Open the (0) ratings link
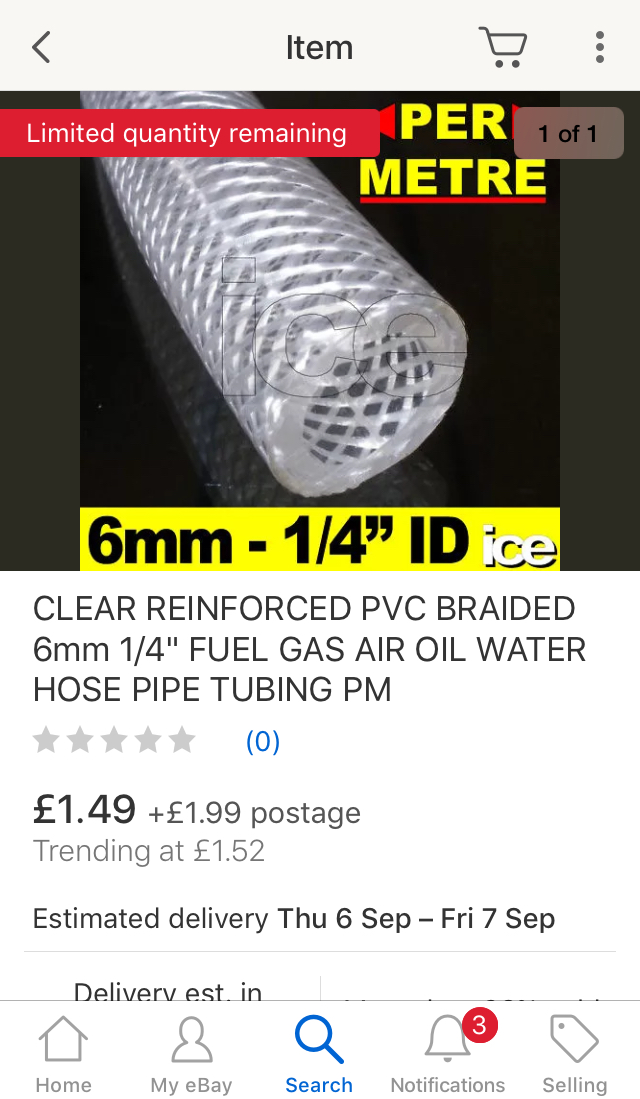Screen dimensions: 640x1099 (x=263, y=741)
